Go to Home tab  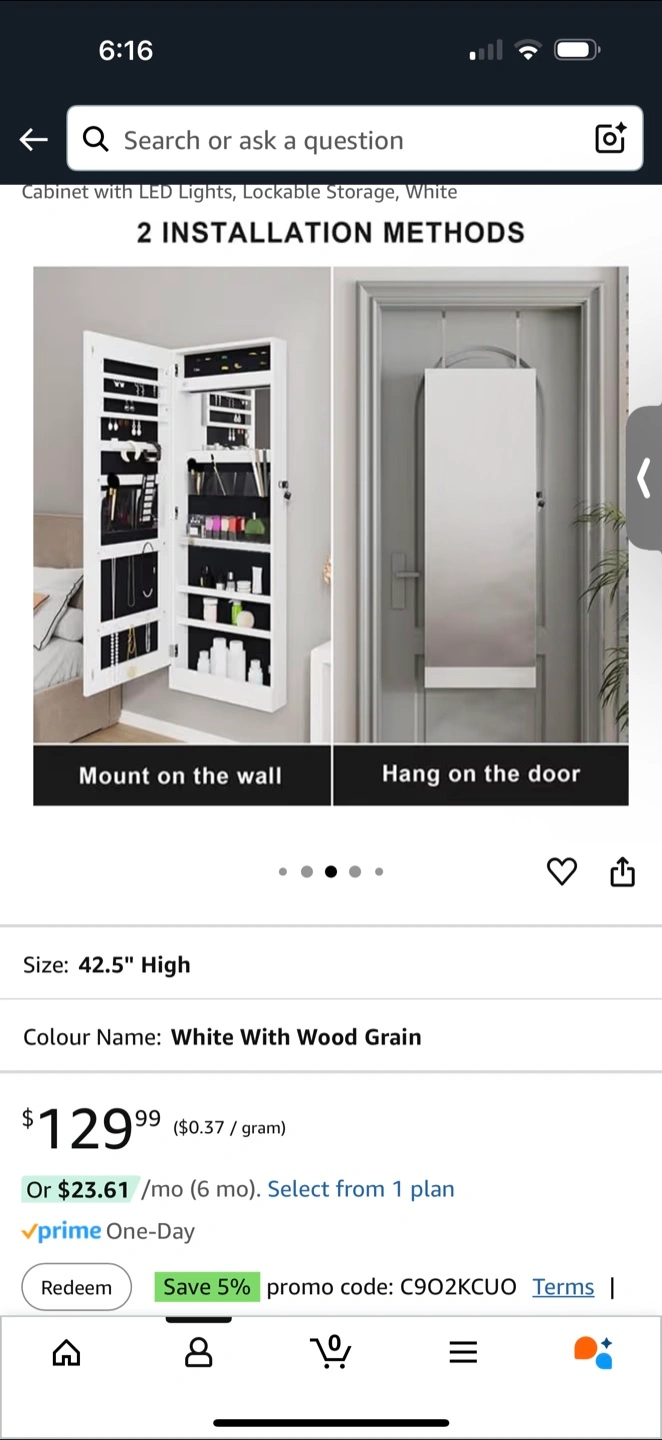66,1353
